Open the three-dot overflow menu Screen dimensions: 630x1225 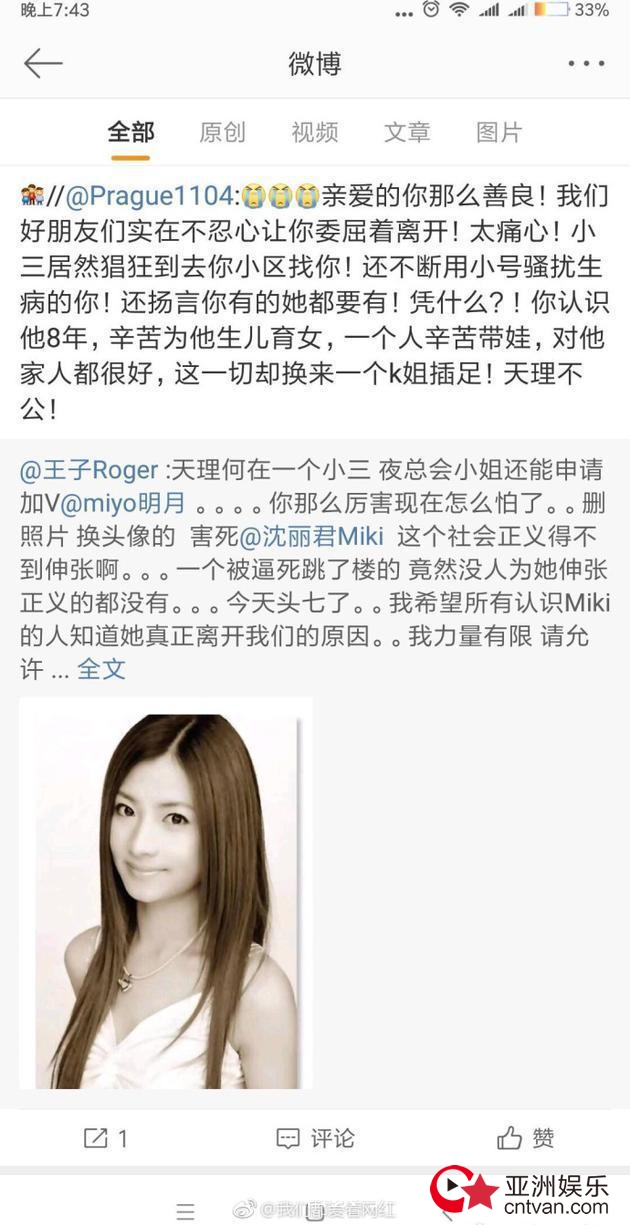(x=586, y=64)
